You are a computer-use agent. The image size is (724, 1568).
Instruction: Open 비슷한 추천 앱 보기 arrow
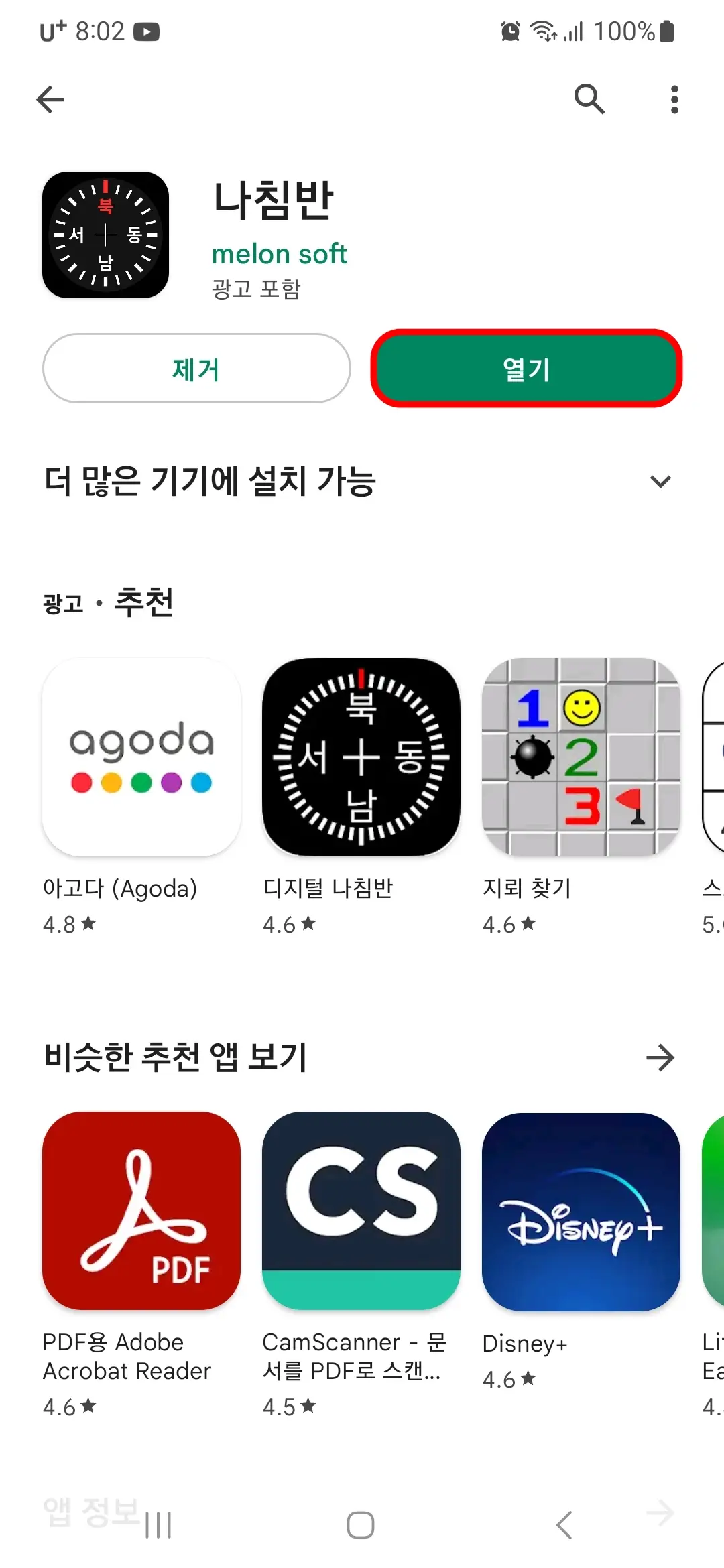pos(662,1057)
